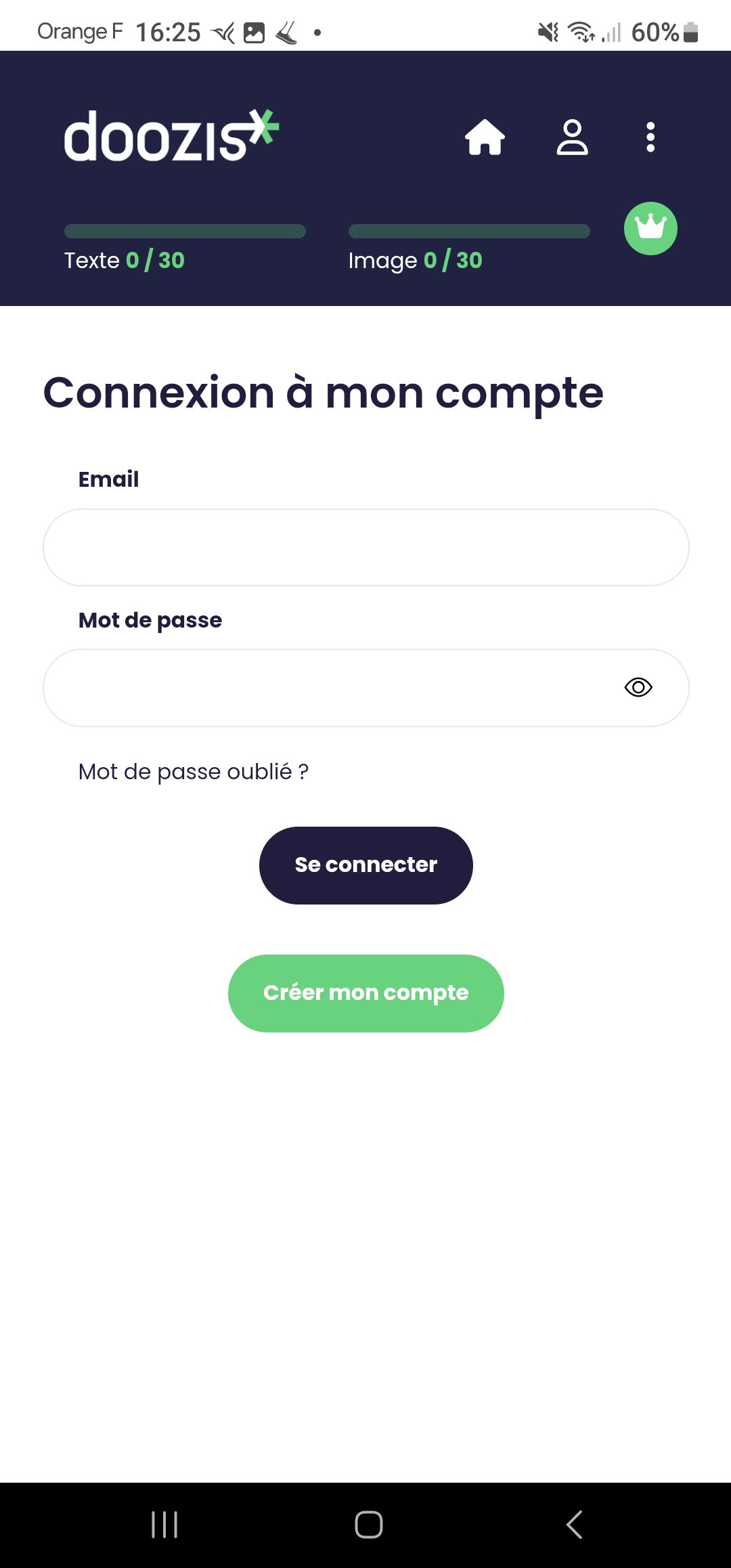Tap the doozis logo

(171, 136)
